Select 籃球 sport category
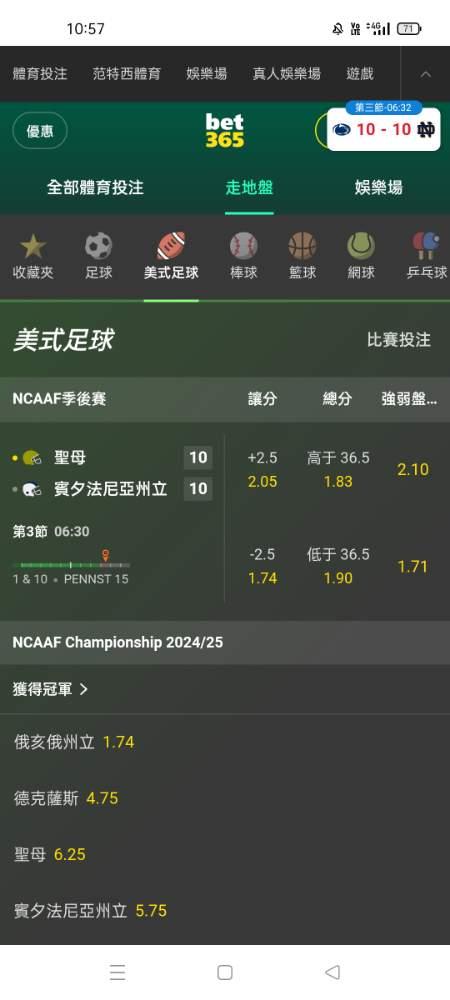This screenshot has height=1000, width=450. (302, 256)
